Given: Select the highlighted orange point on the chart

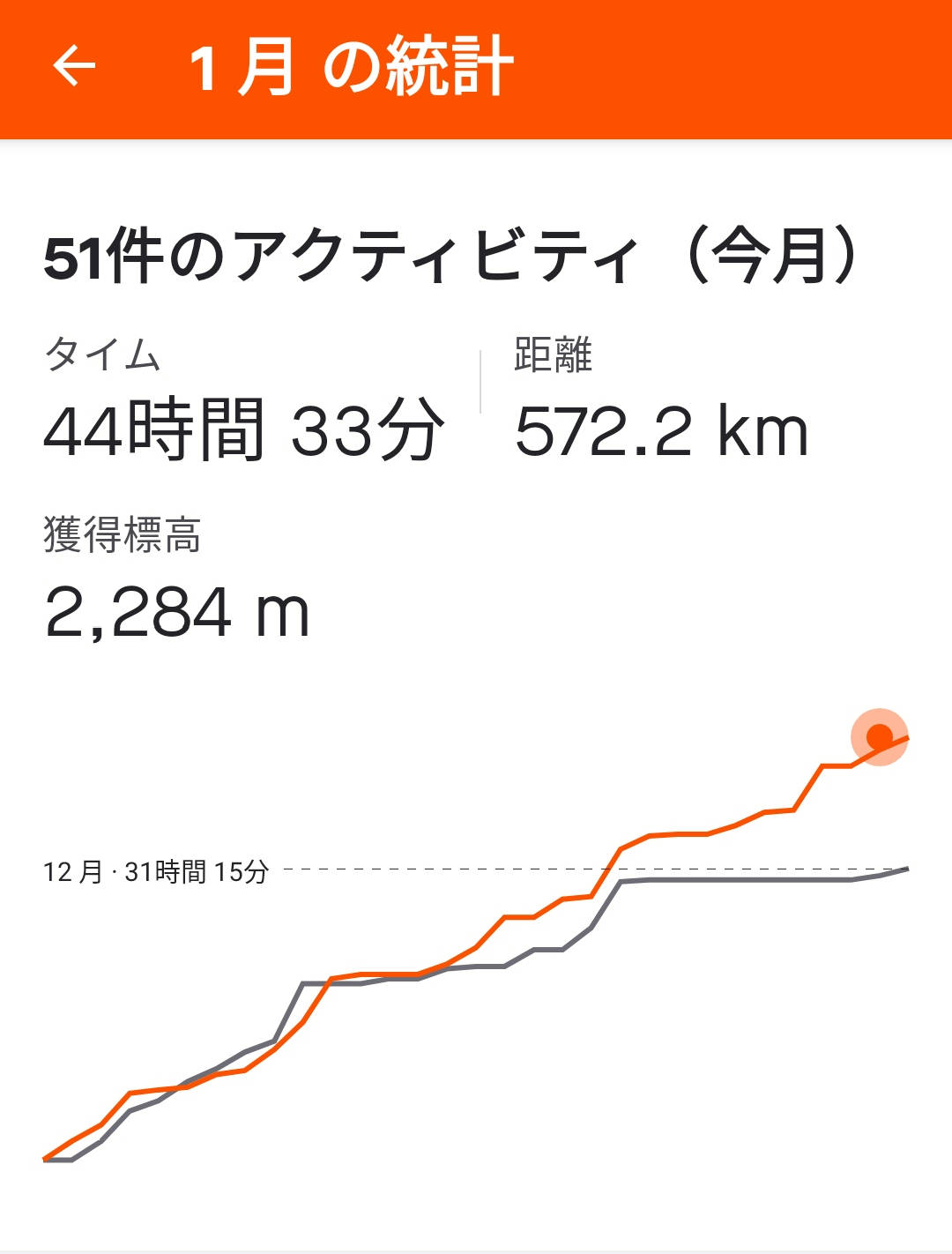Looking at the screenshot, I should [x=879, y=736].
